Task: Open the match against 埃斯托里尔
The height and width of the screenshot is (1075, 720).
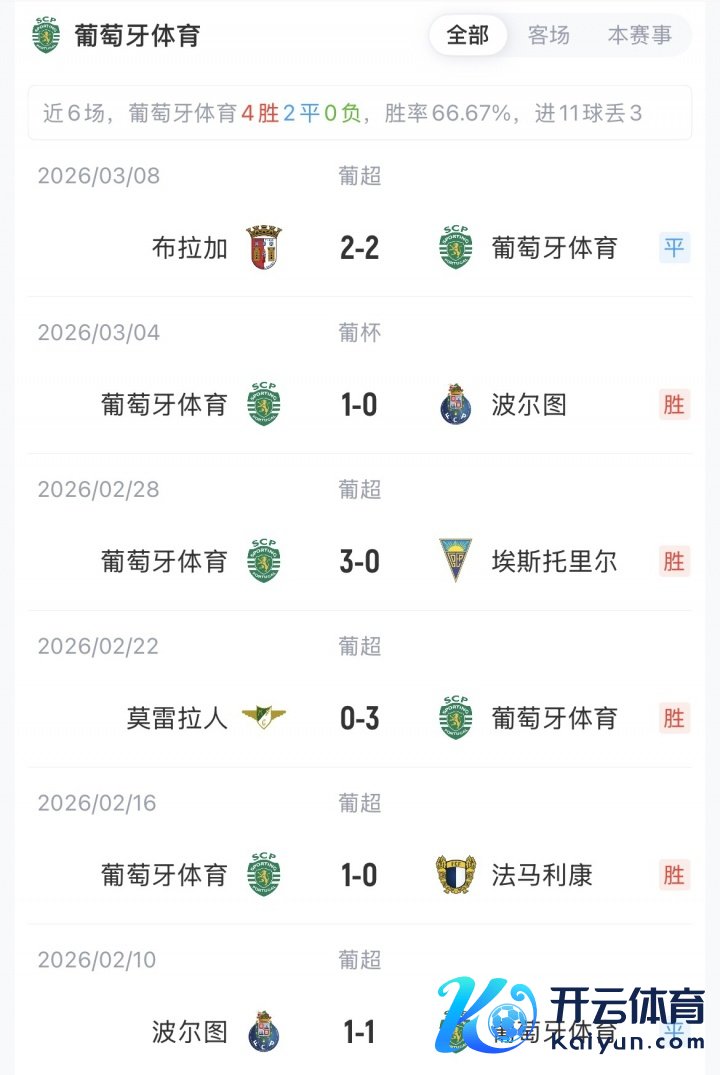Action: 359,561
